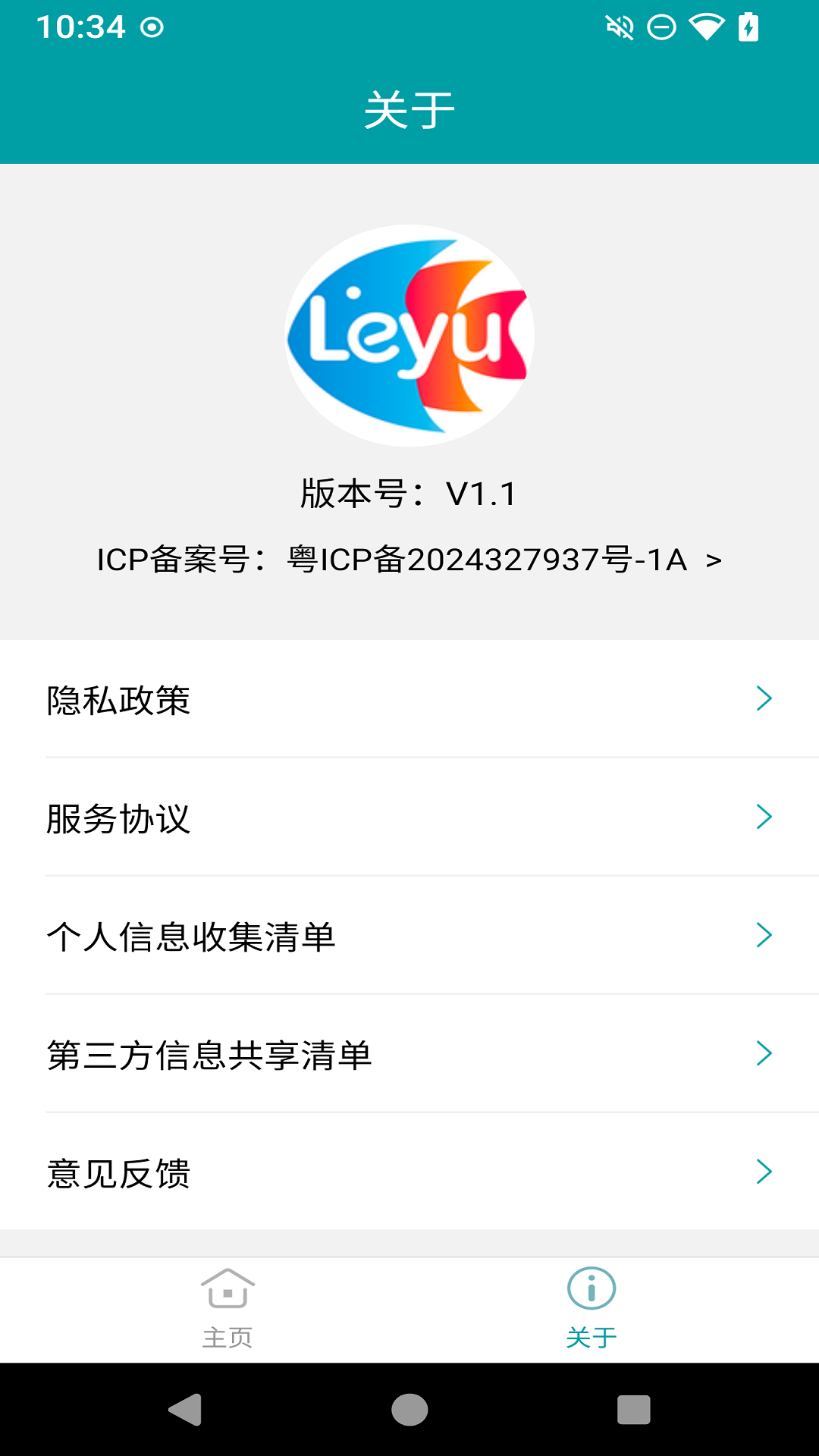Tap the Leyu app logo

coord(409,334)
